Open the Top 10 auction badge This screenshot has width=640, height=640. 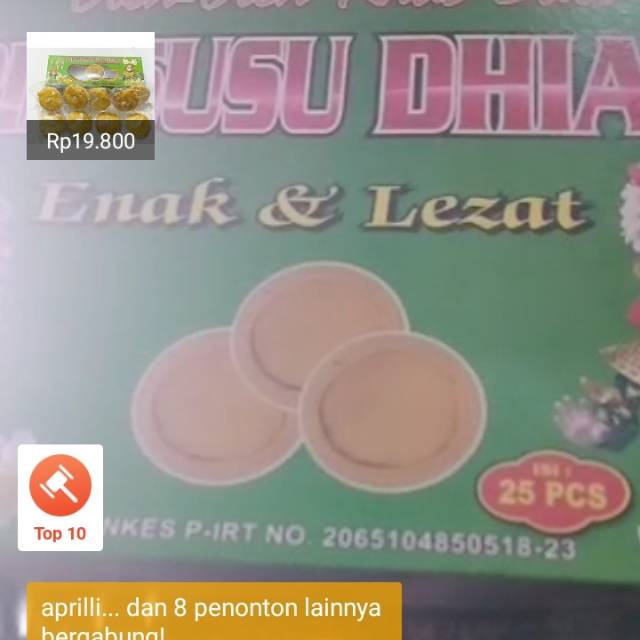60,498
